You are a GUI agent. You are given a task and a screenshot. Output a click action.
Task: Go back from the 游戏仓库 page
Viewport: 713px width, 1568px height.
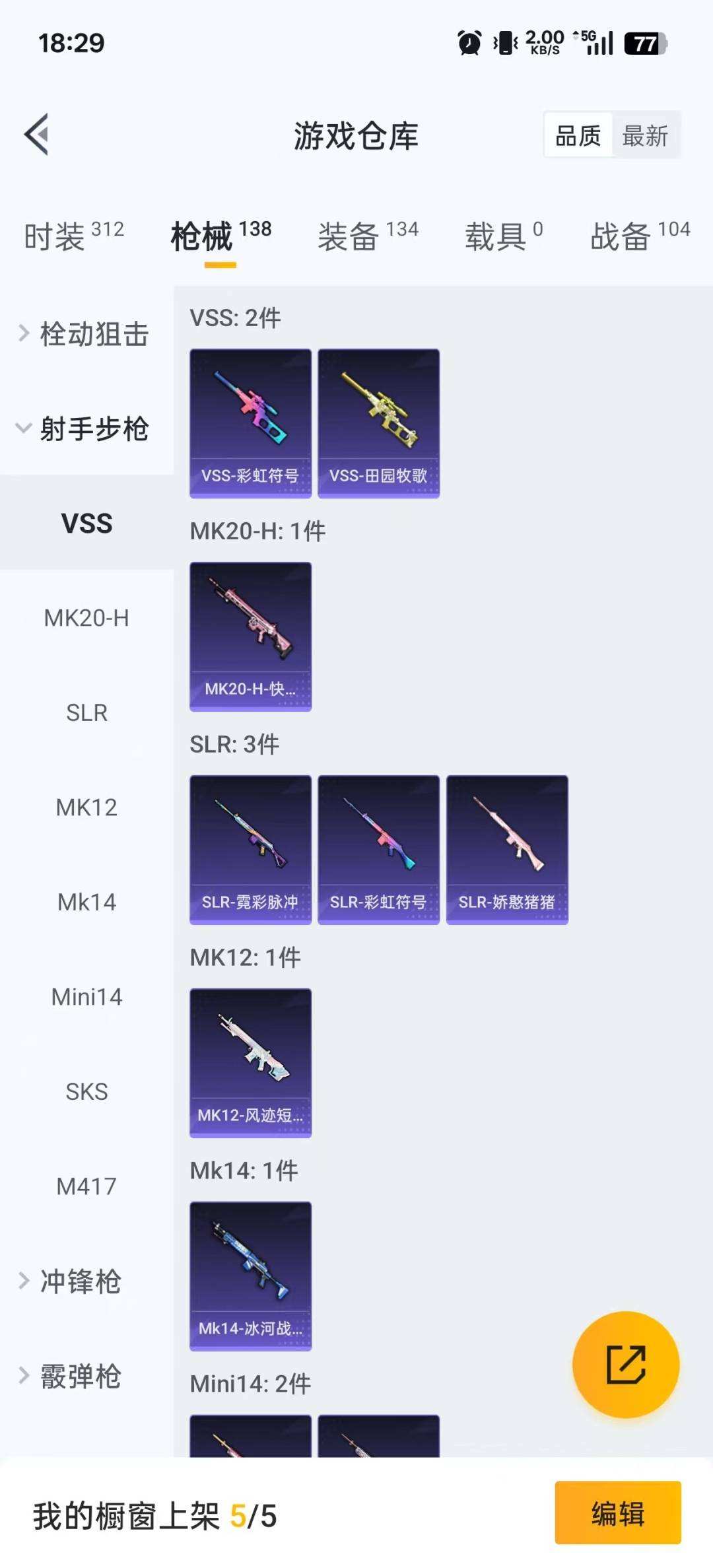click(x=37, y=135)
